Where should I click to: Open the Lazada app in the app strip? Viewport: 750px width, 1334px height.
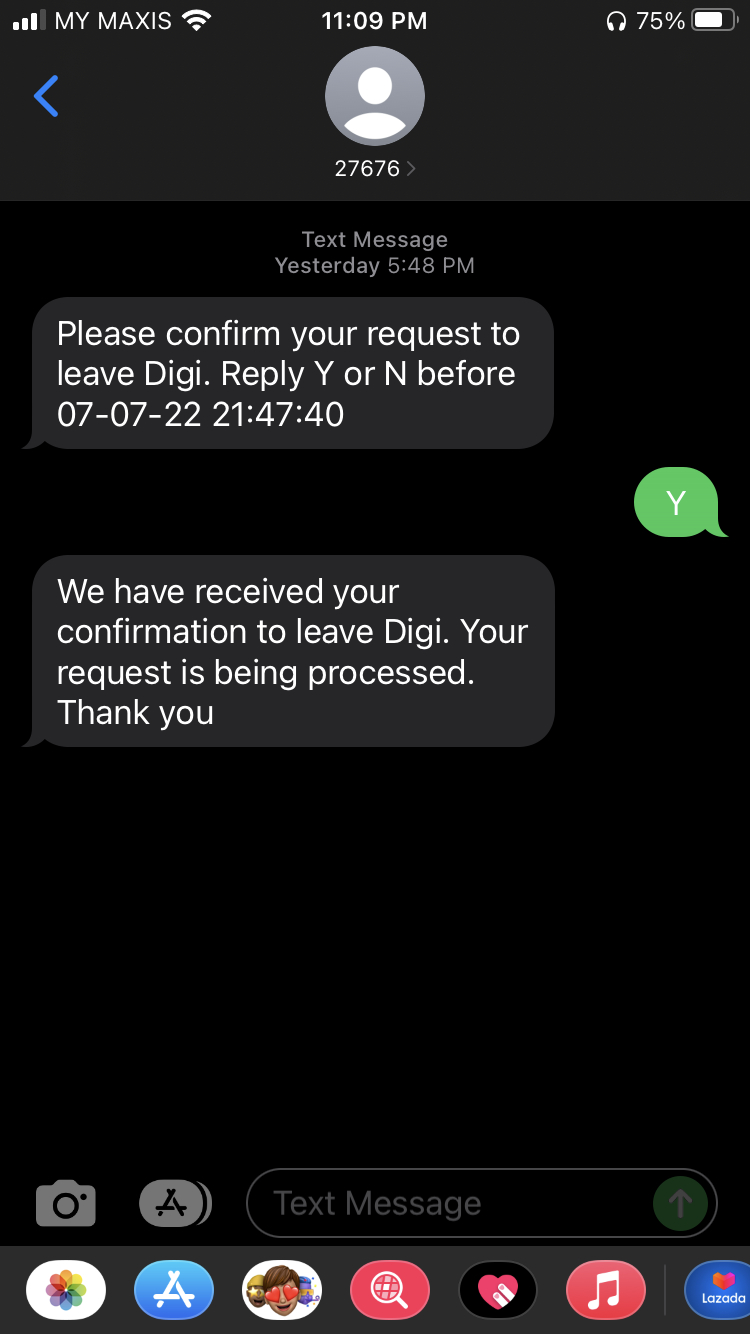pos(720,1291)
